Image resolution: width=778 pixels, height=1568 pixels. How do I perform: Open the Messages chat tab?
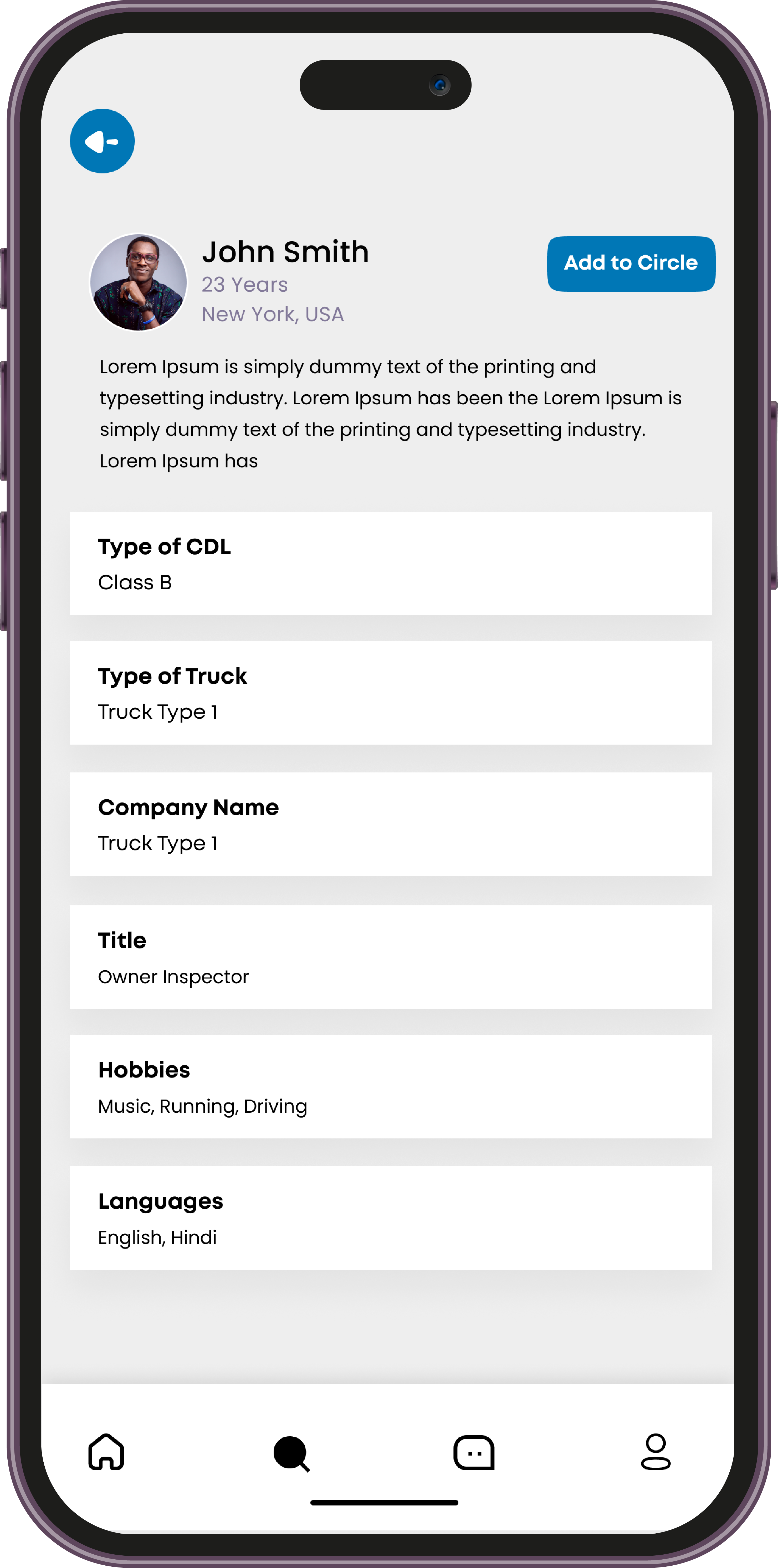pos(474,1453)
